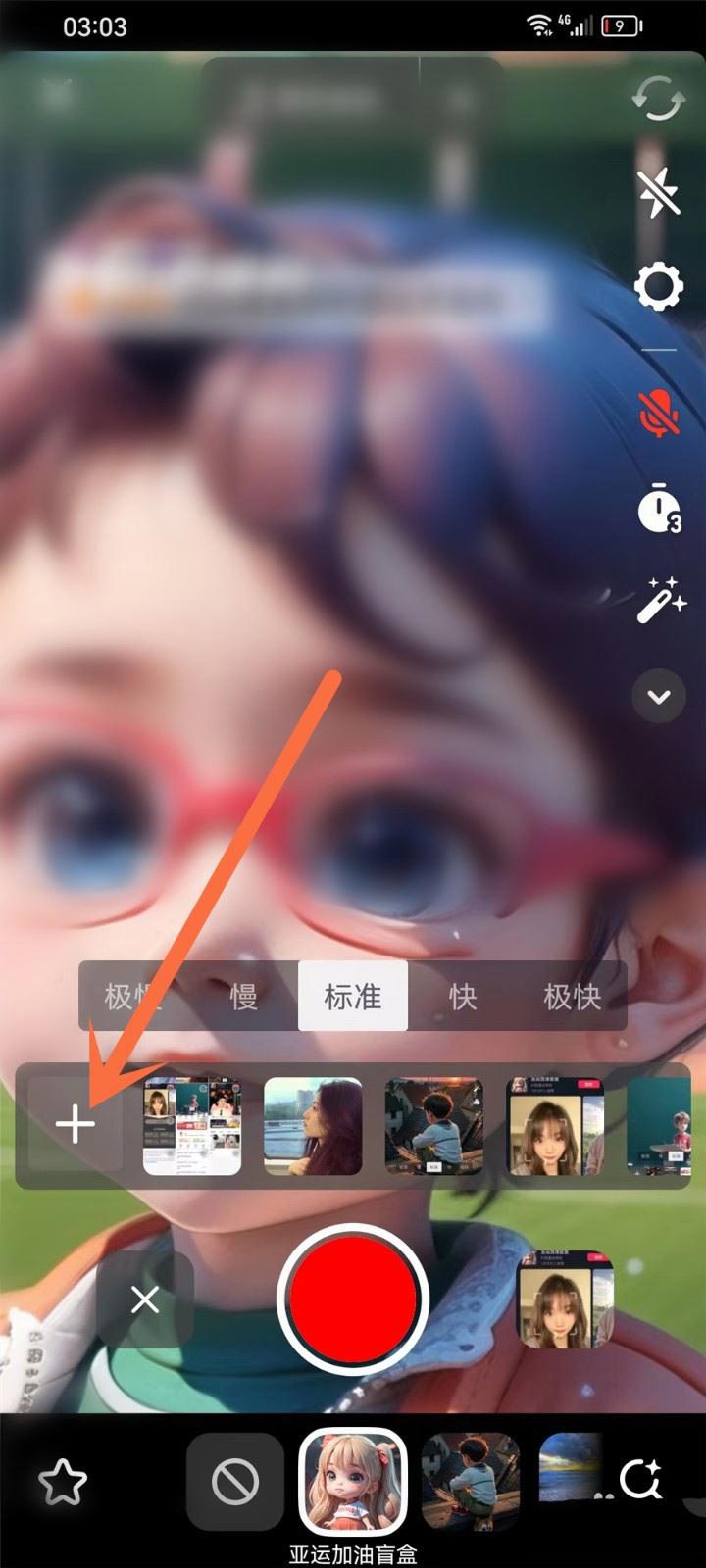Tap the red record button
Image resolution: width=706 pixels, height=1568 pixels.
[353, 1298]
